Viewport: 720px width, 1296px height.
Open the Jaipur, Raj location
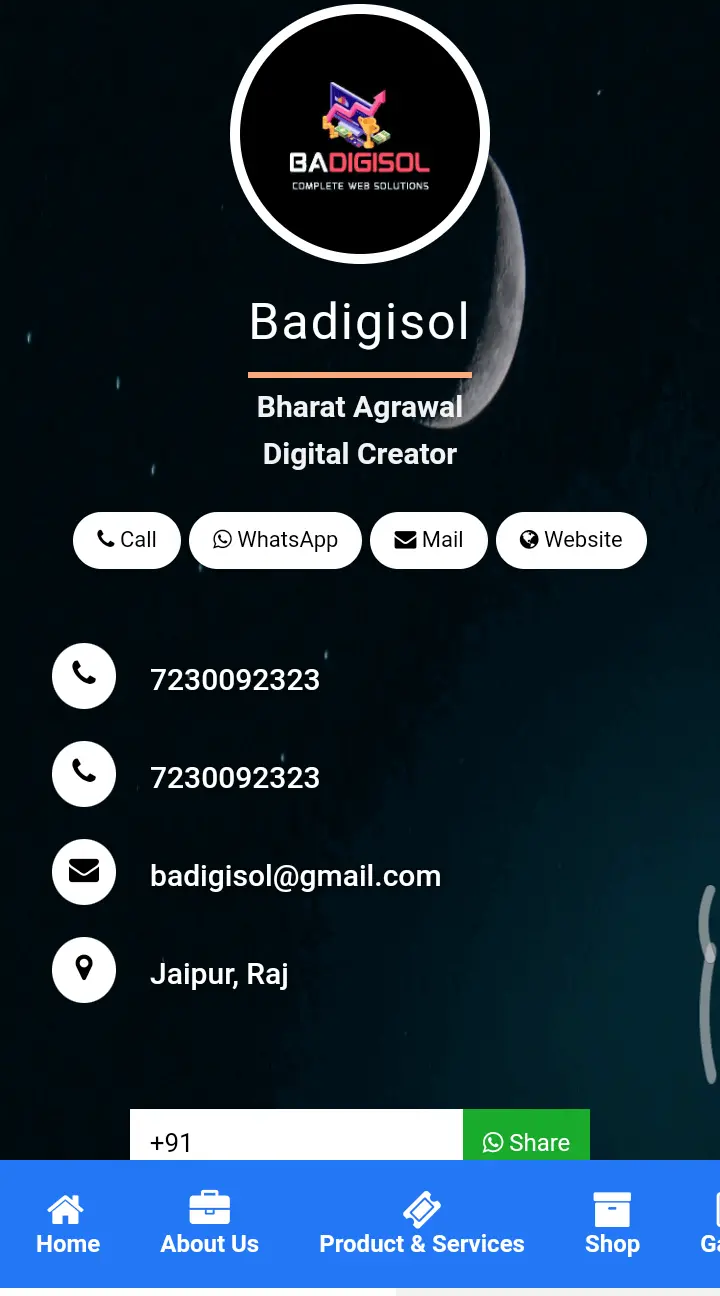(219, 974)
